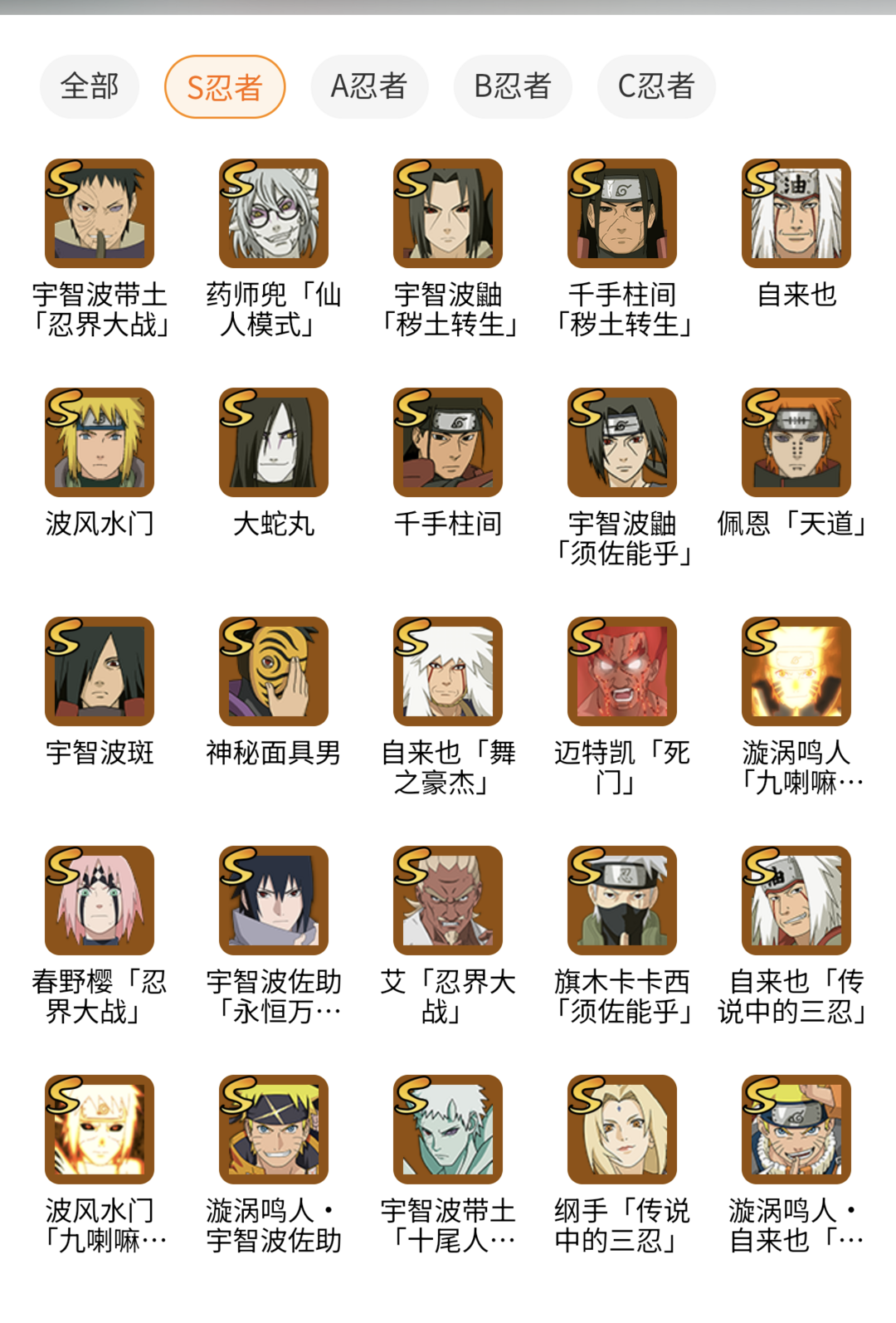
Task: Select the A忍者 filter chip
Action: (x=369, y=86)
